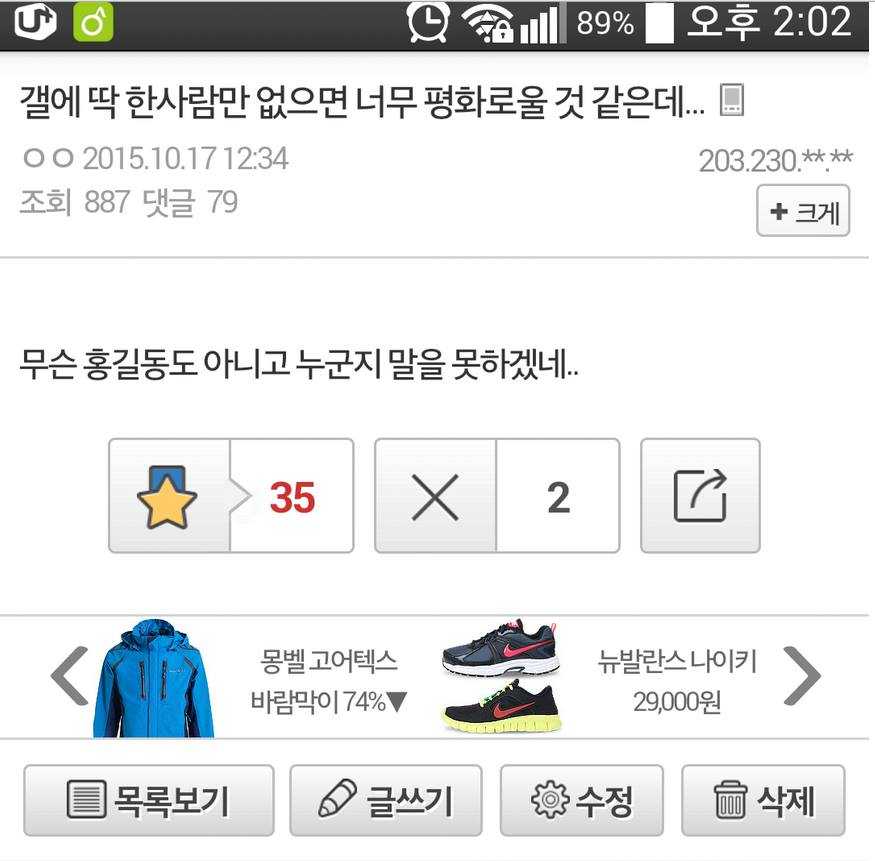Open the 뉴발란스 나이키 shoes ad

(600, 679)
